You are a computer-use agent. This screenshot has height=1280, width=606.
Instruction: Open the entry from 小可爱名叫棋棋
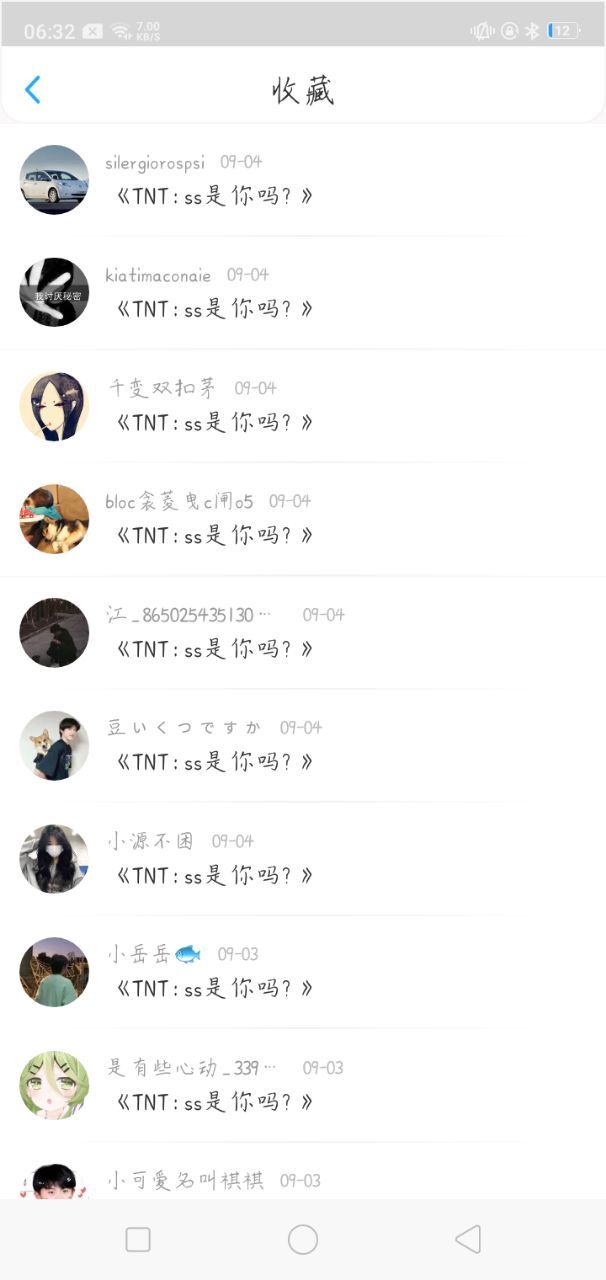coord(303,1171)
